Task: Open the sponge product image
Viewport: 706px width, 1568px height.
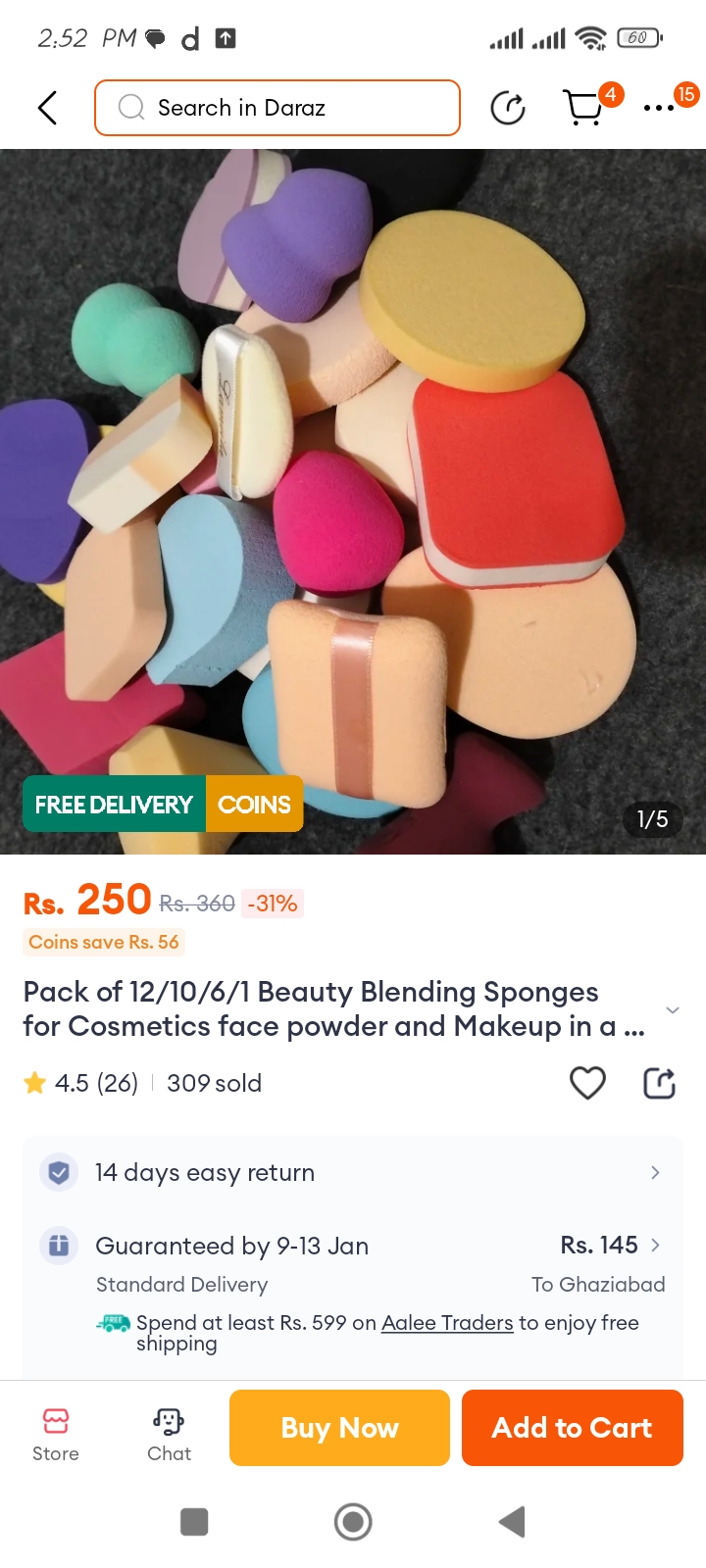Action: point(353,500)
